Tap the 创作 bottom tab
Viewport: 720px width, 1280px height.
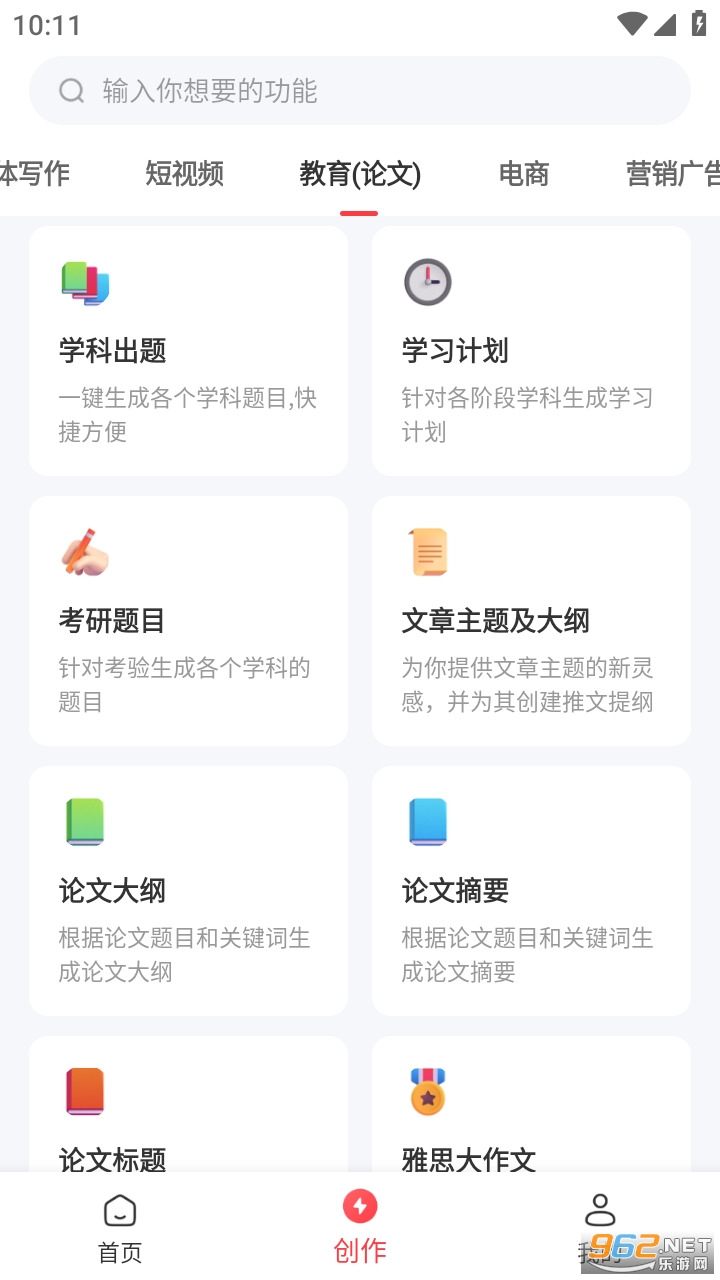pyautogui.click(x=360, y=1228)
